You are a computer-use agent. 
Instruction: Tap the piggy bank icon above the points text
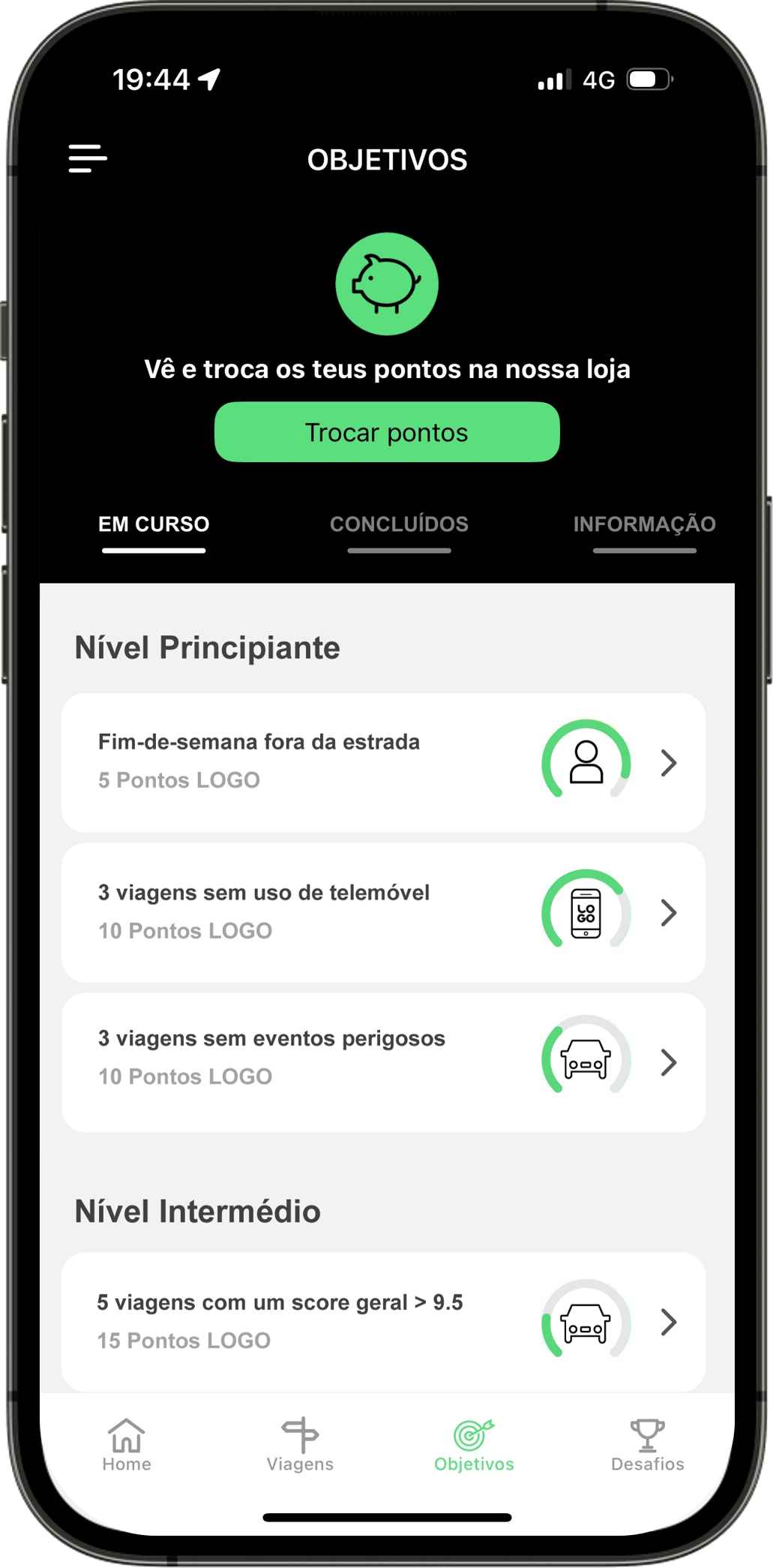pos(386,284)
